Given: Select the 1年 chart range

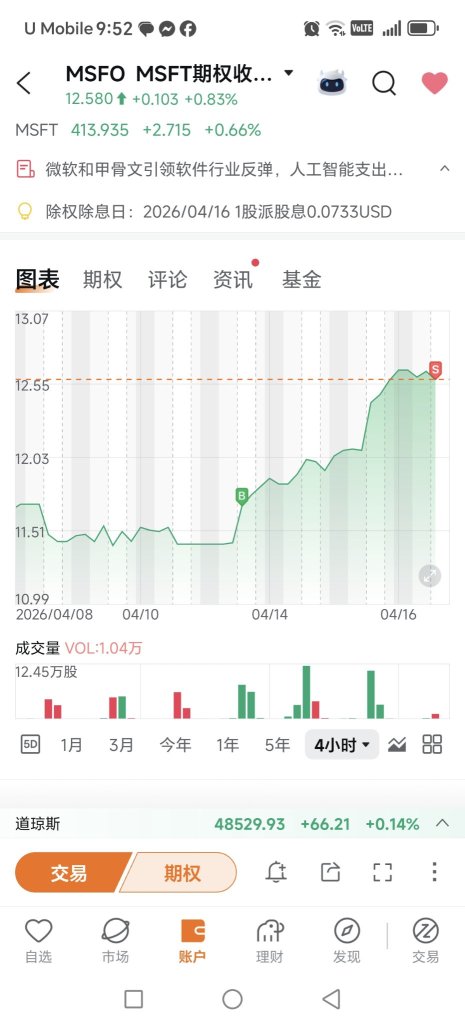Looking at the screenshot, I should 228,744.
